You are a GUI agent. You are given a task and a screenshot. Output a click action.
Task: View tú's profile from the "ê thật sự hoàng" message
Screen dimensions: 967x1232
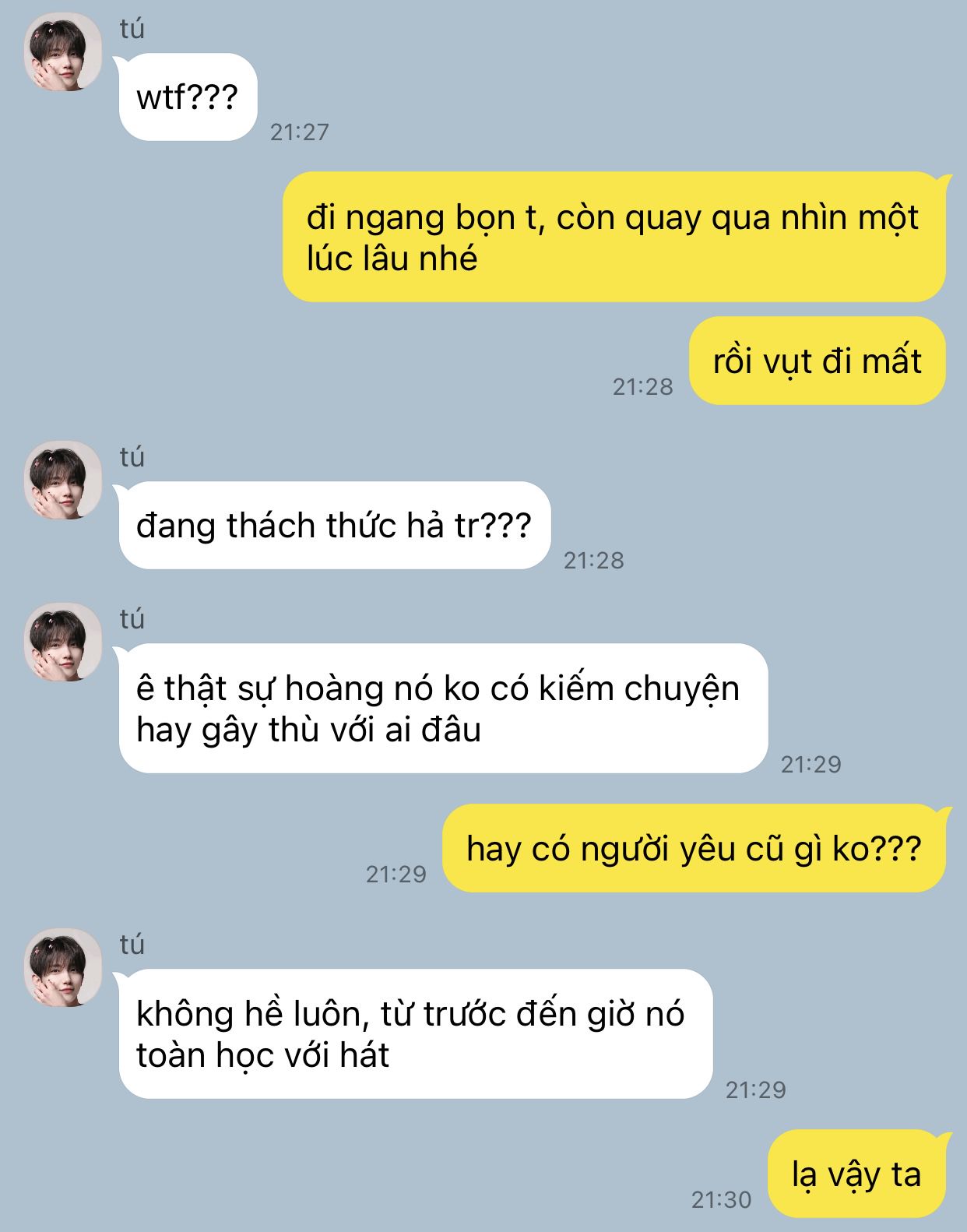pos(62,642)
